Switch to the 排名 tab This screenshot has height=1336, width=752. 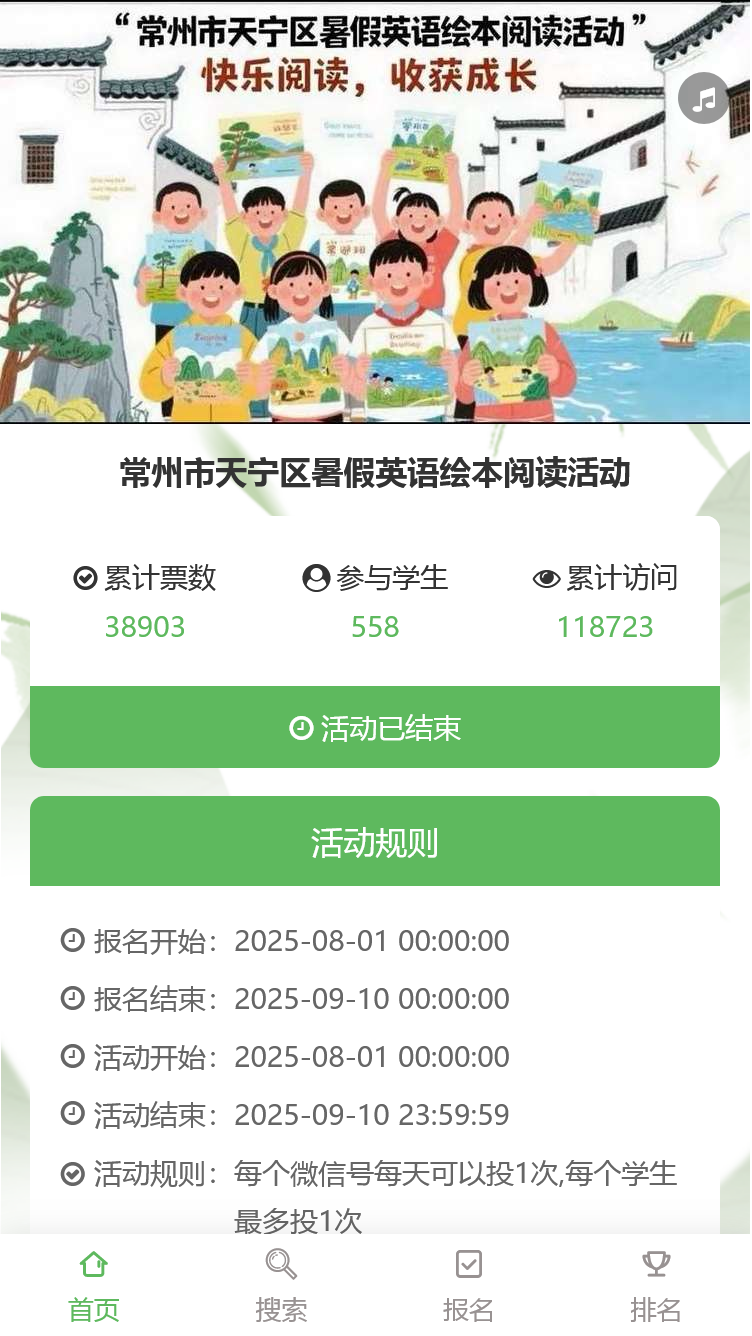coord(657,1284)
